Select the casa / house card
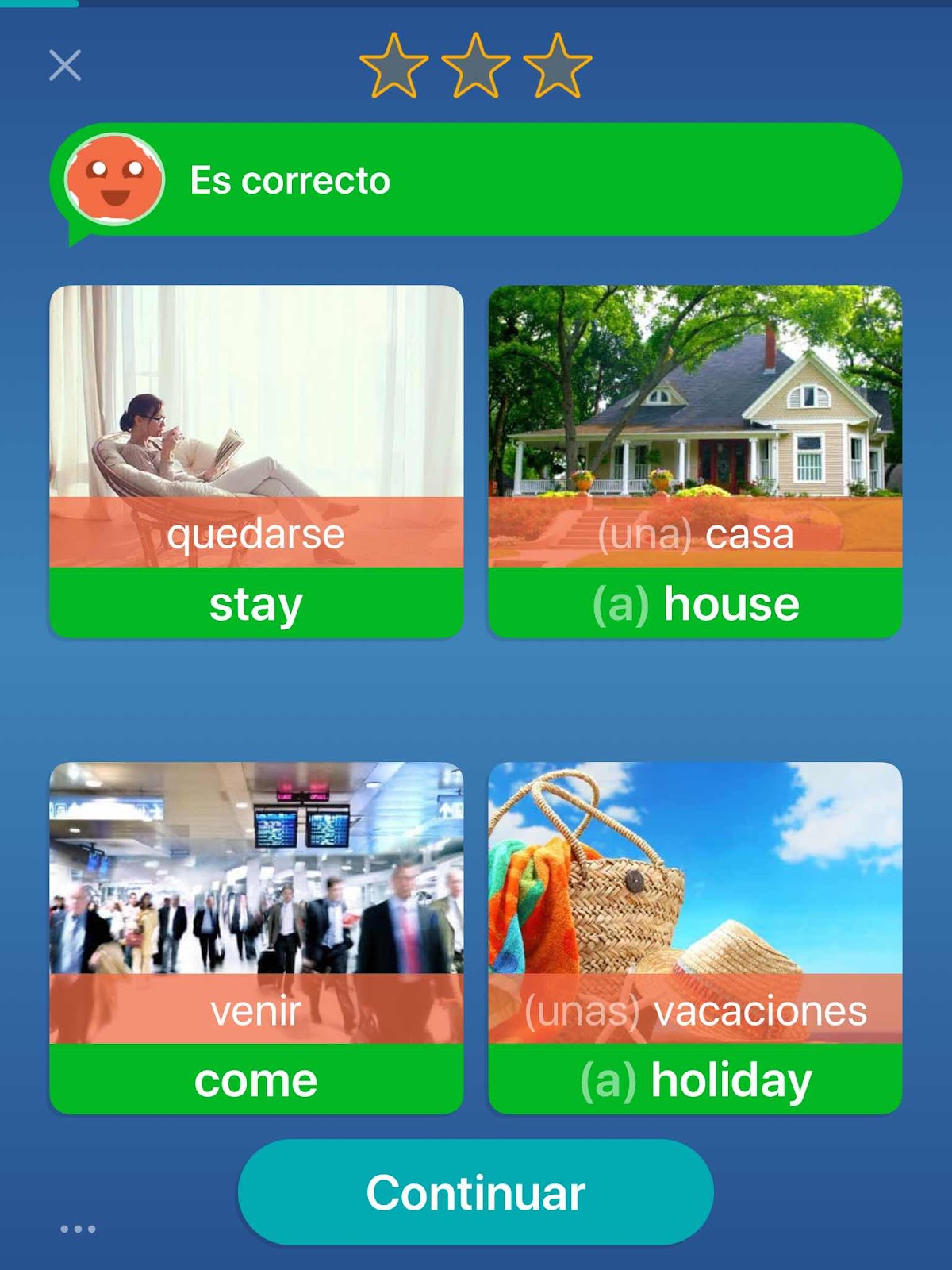This screenshot has height=1270, width=952. pyautogui.click(x=695, y=460)
